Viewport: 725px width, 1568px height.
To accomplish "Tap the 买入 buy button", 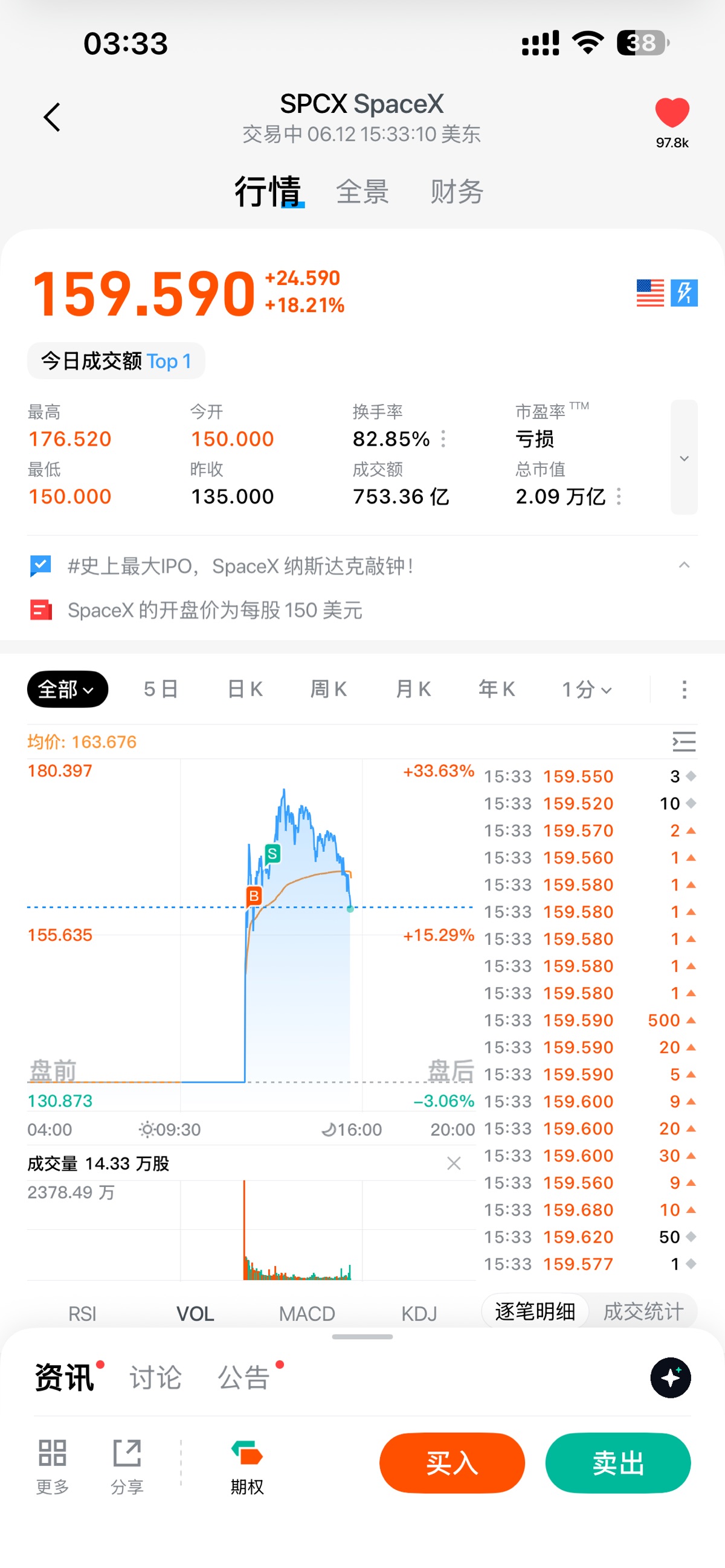I will pos(452,1463).
